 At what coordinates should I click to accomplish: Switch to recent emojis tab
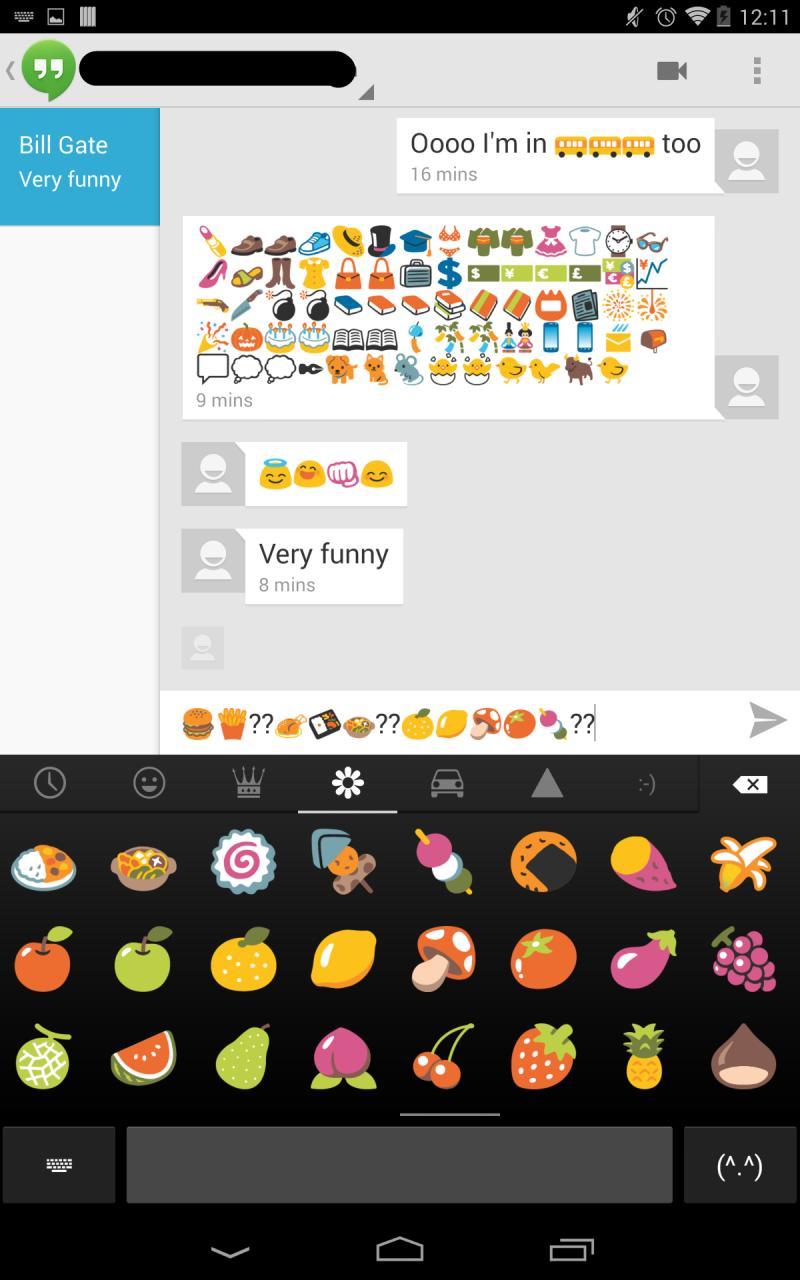50,783
